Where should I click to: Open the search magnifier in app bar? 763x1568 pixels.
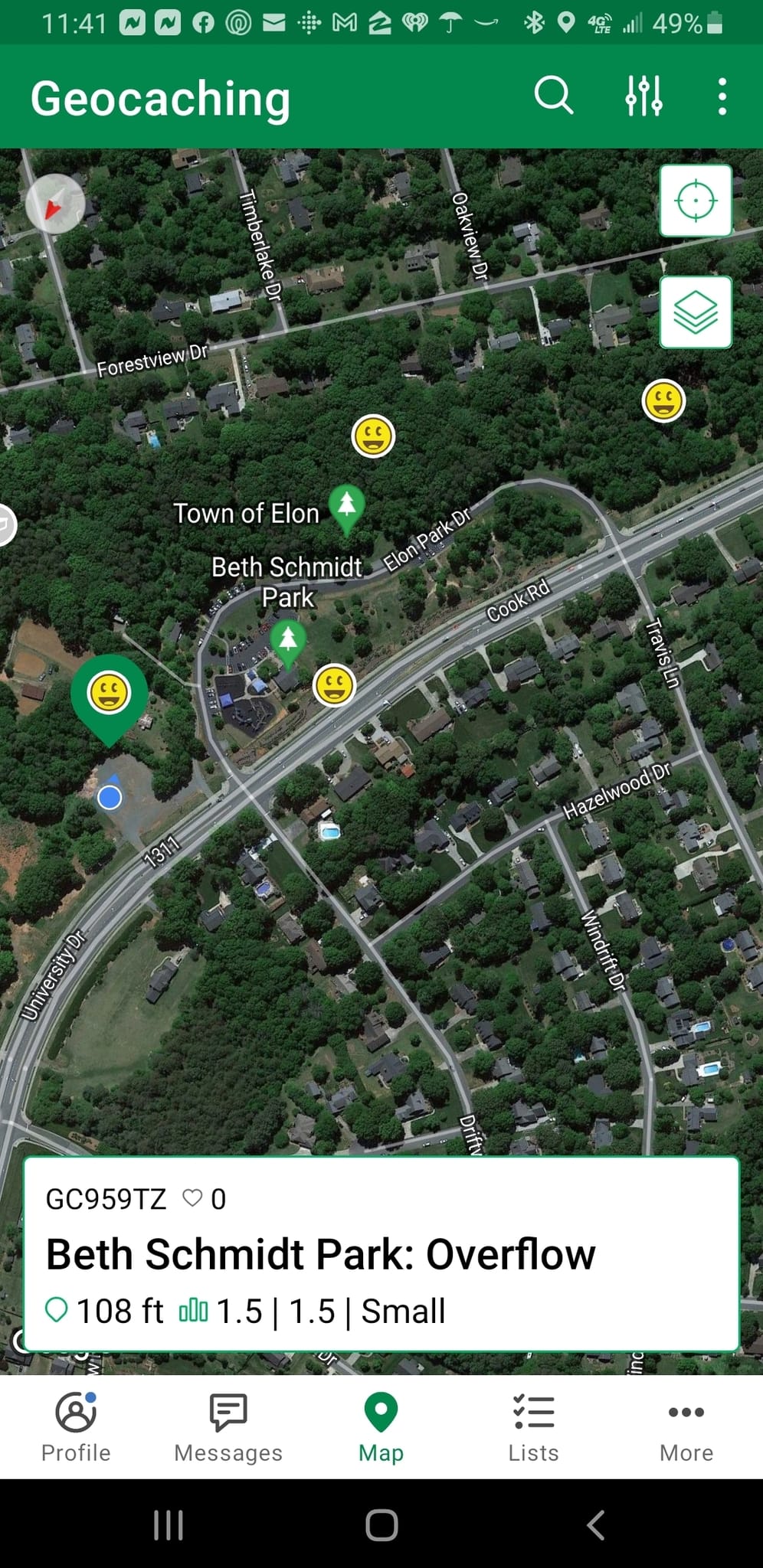point(554,96)
